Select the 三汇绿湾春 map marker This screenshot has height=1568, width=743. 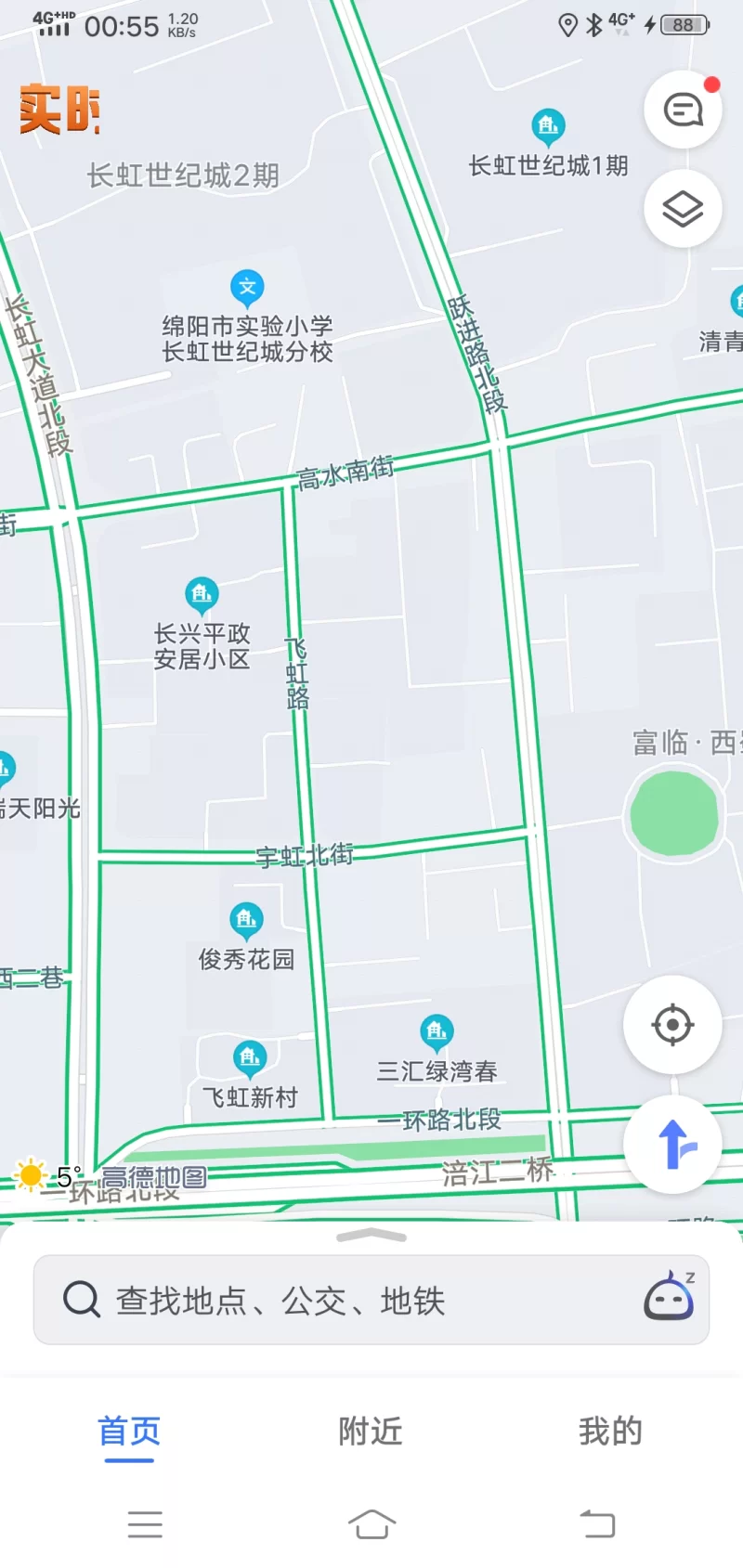(437, 1030)
